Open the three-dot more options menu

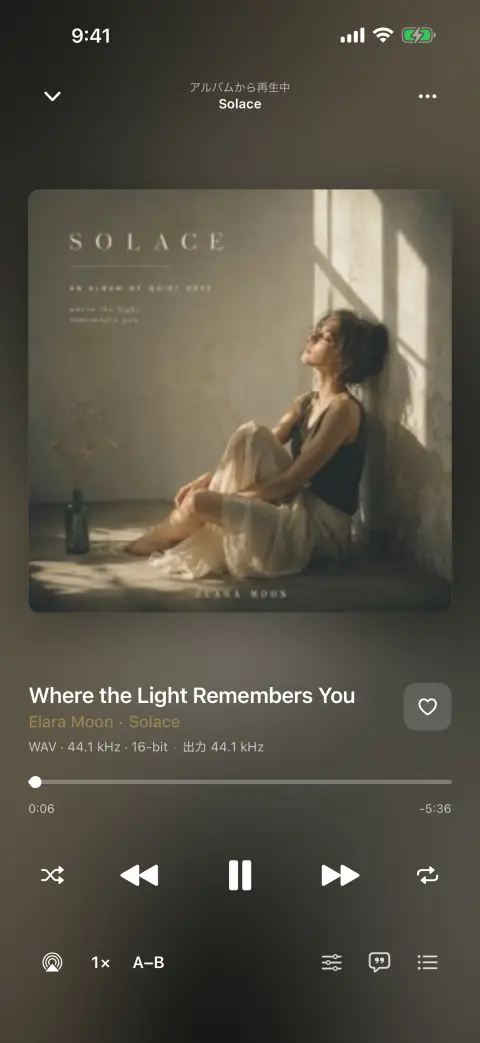click(427, 96)
